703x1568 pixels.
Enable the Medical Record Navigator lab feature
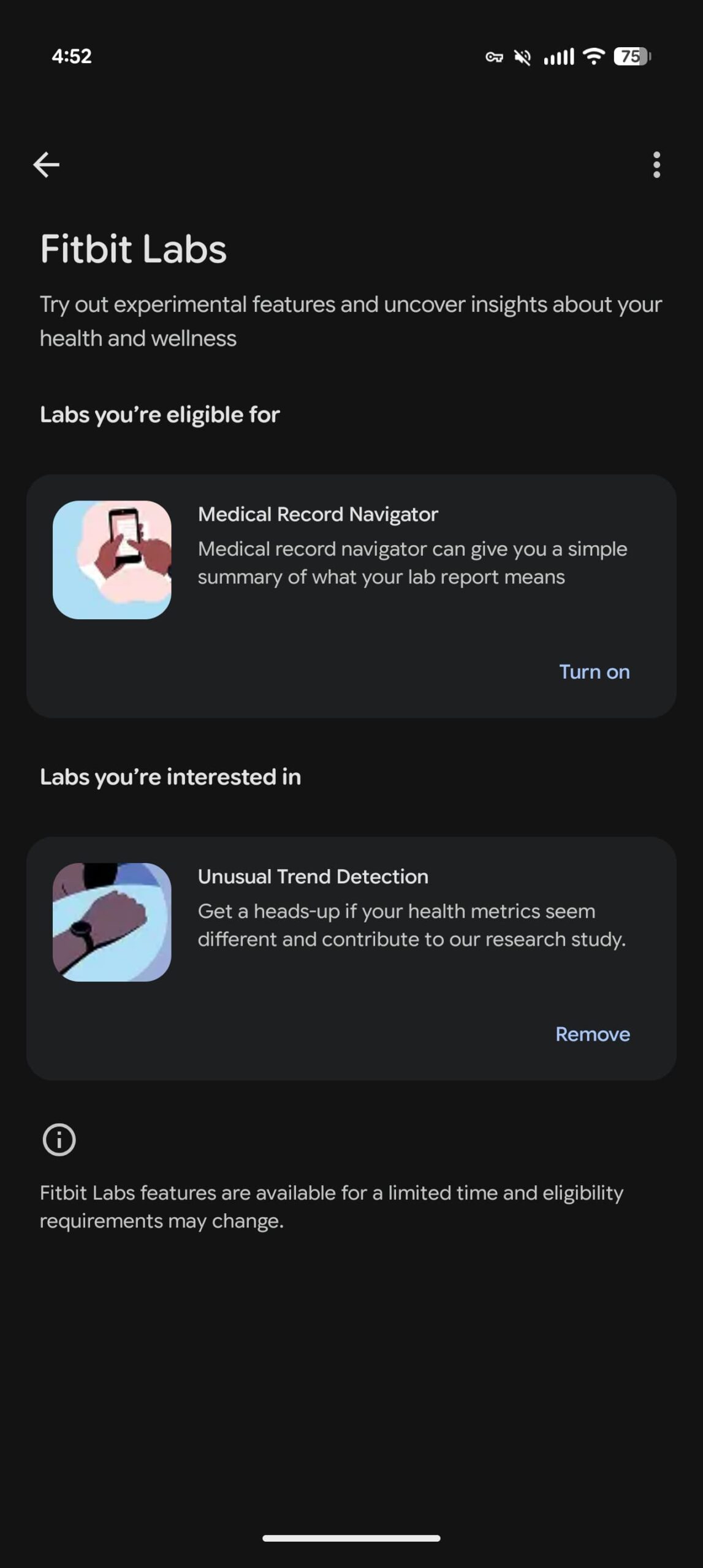tap(594, 671)
